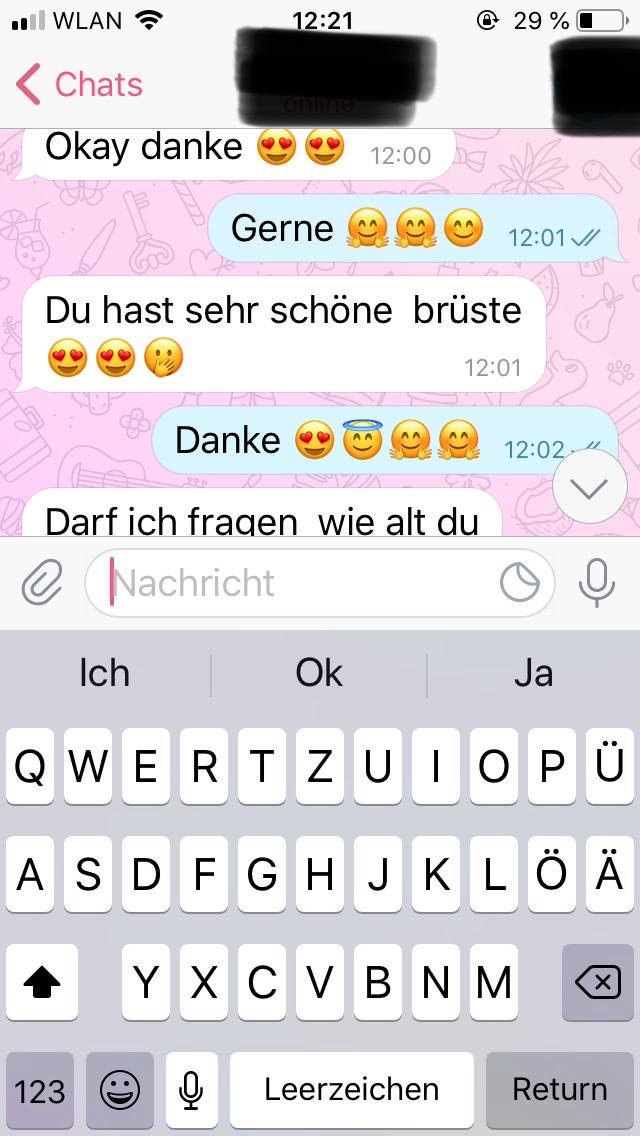Insert the suggestion "Ja"
The height and width of the screenshot is (1136, 640).
point(533,674)
